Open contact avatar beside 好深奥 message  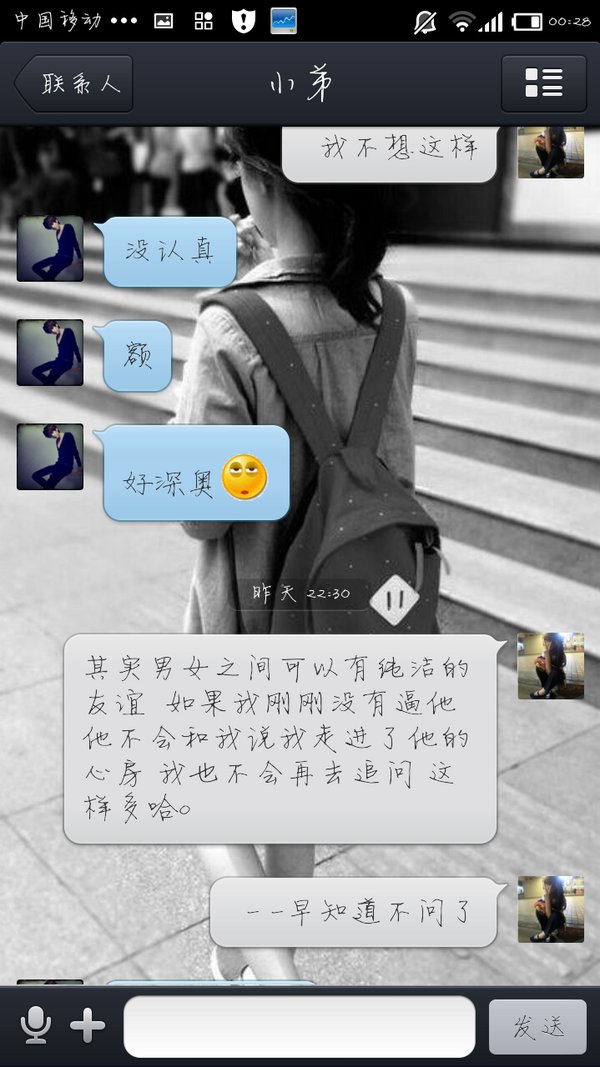[x=50, y=456]
